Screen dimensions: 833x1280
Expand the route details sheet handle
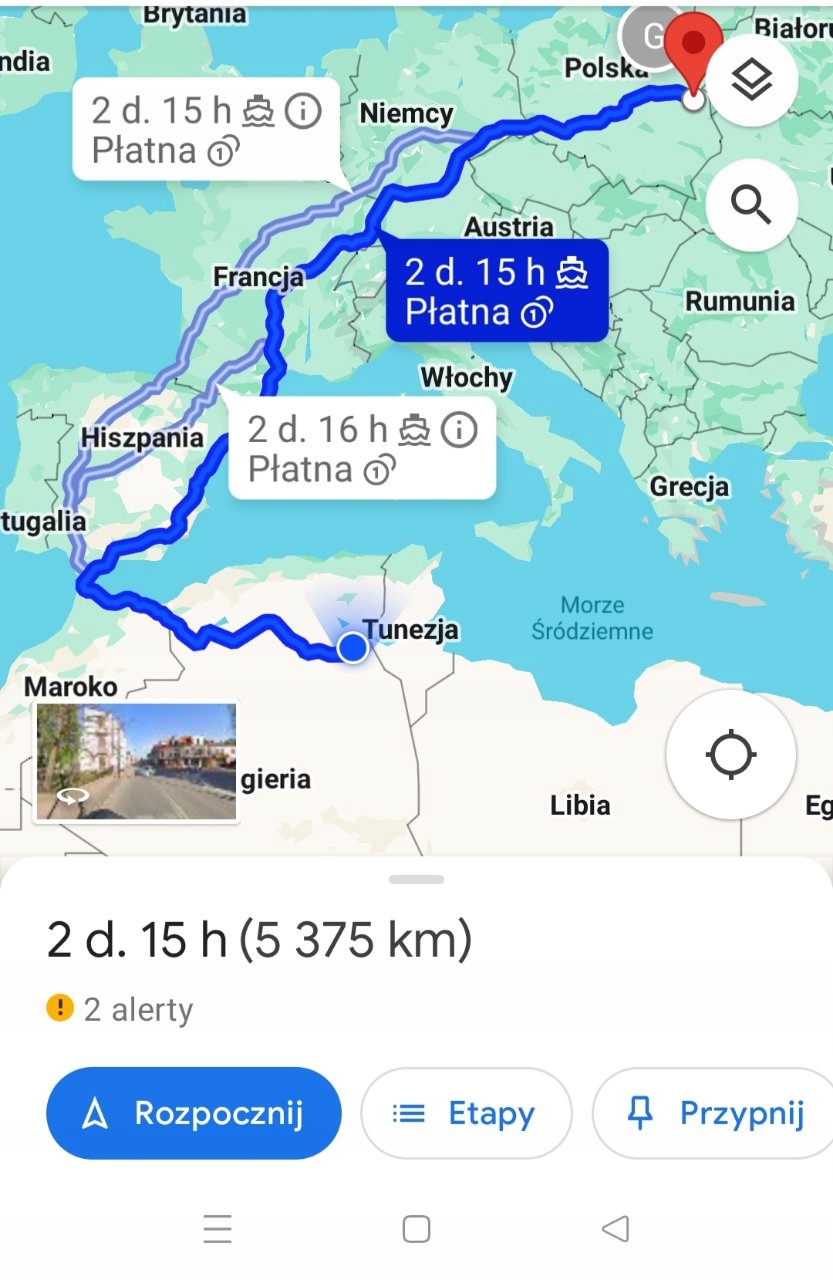click(417, 880)
